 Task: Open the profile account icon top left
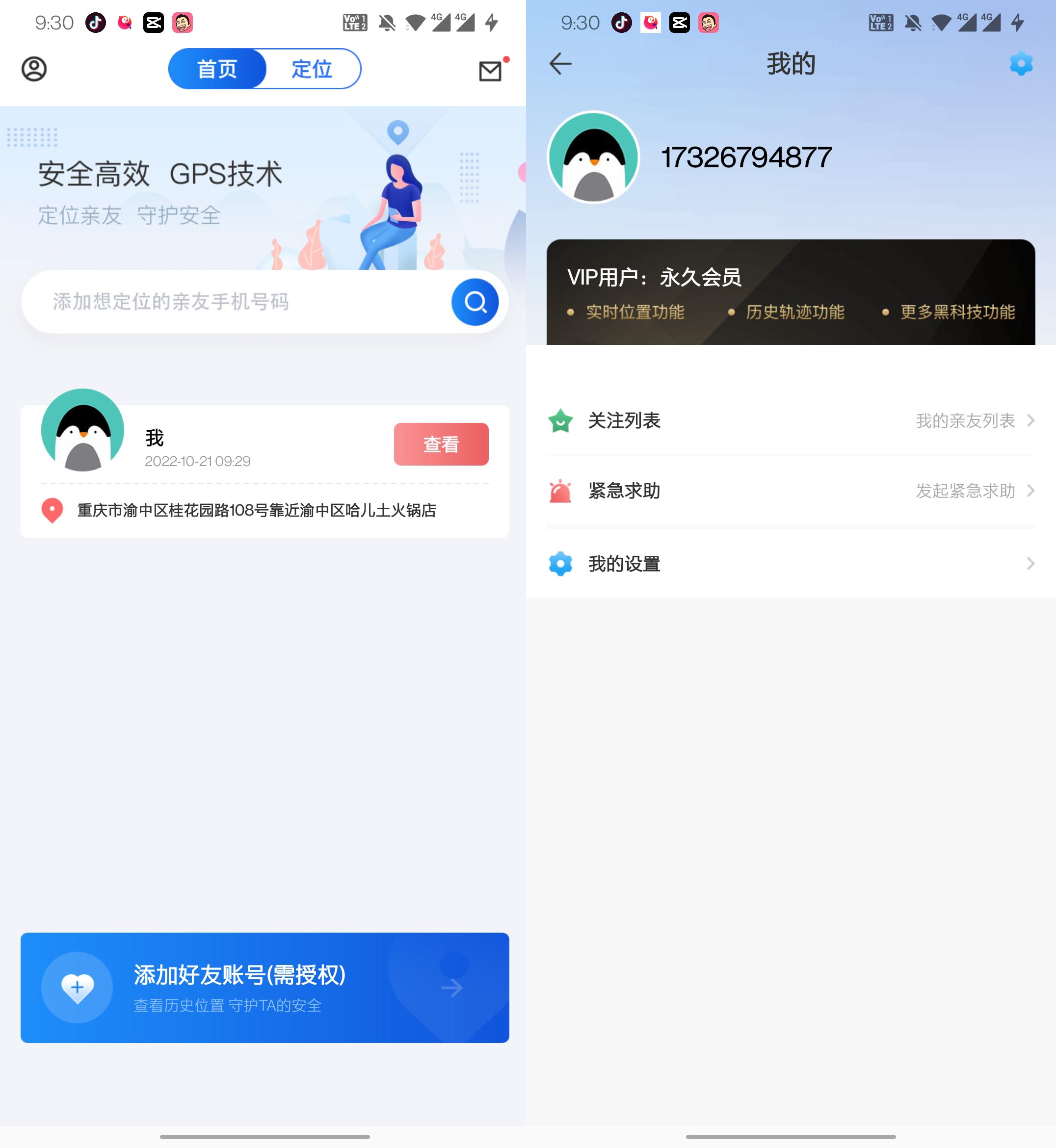pyautogui.click(x=34, y=70)
